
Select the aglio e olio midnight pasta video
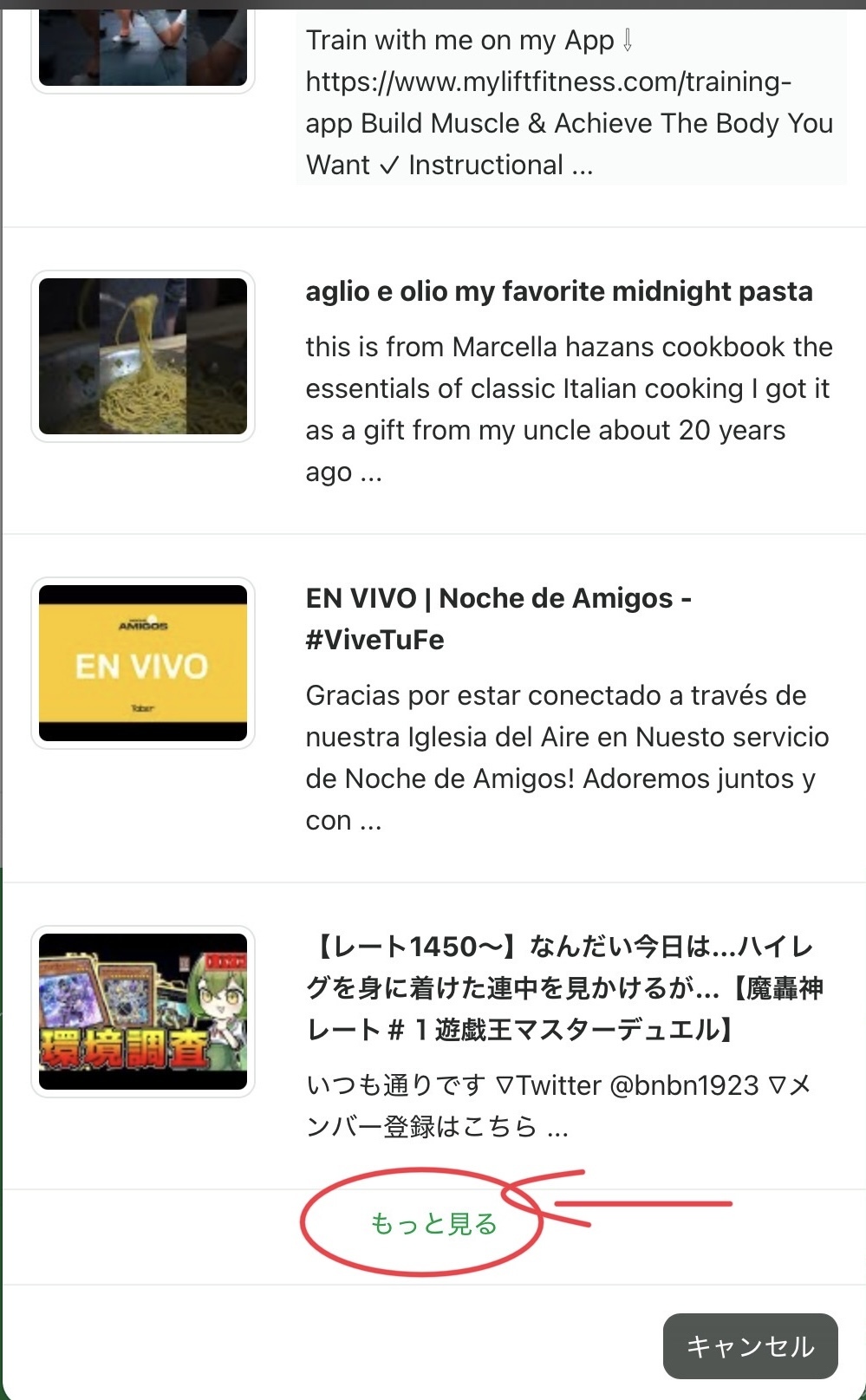pyautogui.click(x=558, y=292)
